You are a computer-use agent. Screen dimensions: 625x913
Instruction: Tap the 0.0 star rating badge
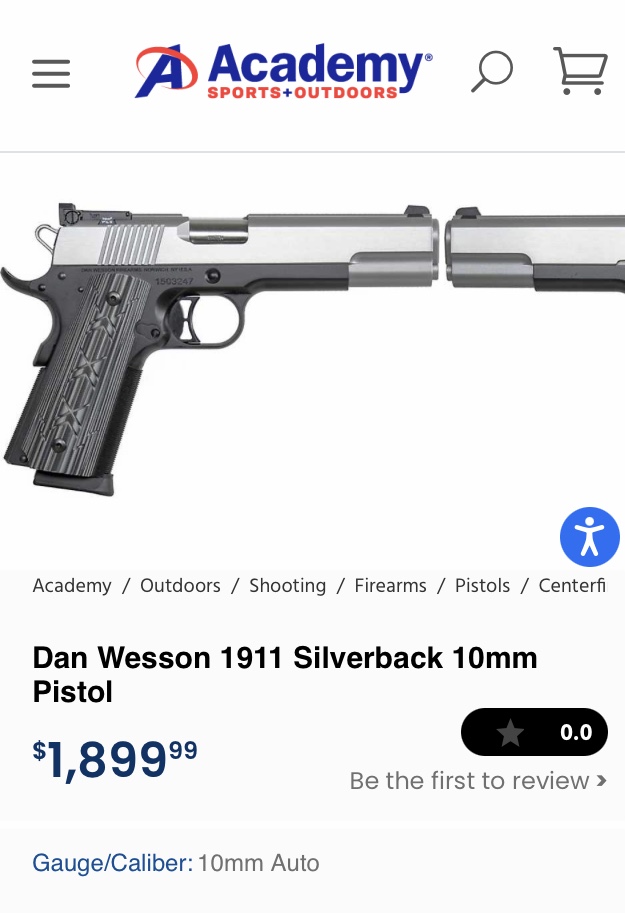(534, 732)
